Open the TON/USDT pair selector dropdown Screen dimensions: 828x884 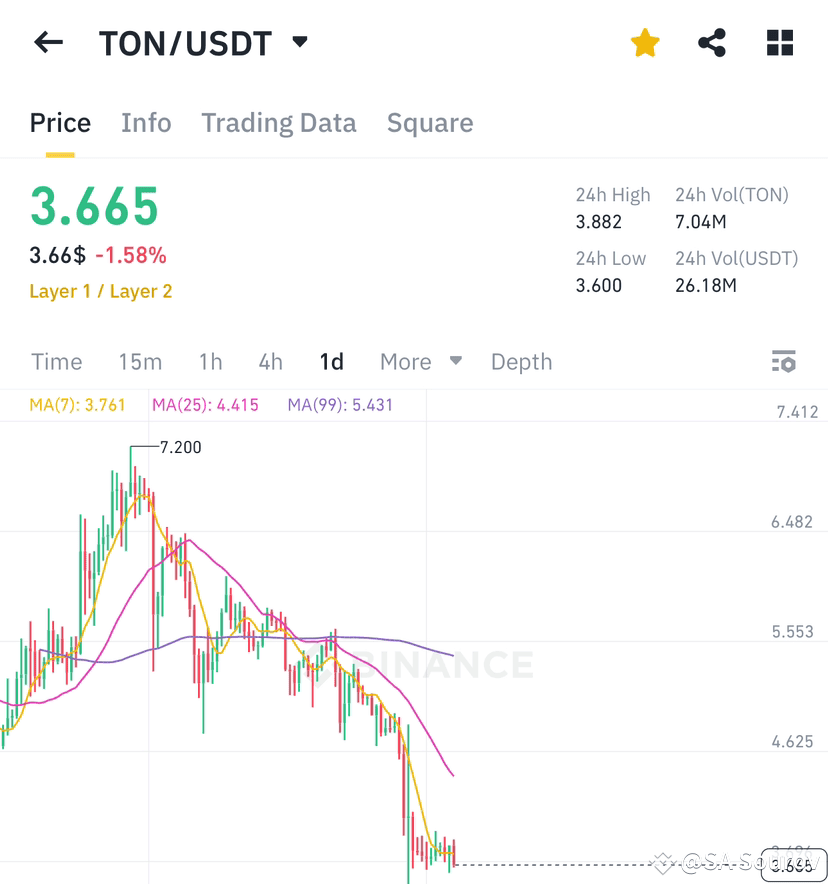click(x=298, y=42)
